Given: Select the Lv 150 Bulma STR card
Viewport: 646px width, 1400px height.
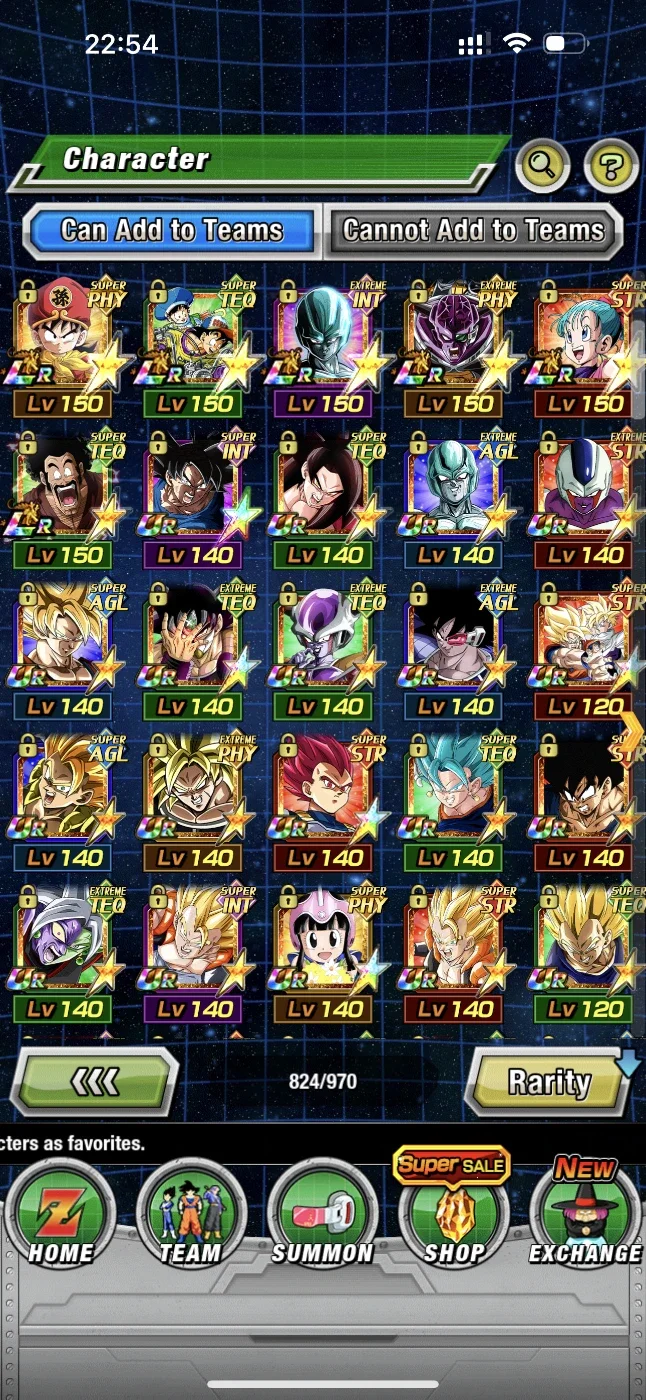Looking at the screenshot, I should pos(586,348).
